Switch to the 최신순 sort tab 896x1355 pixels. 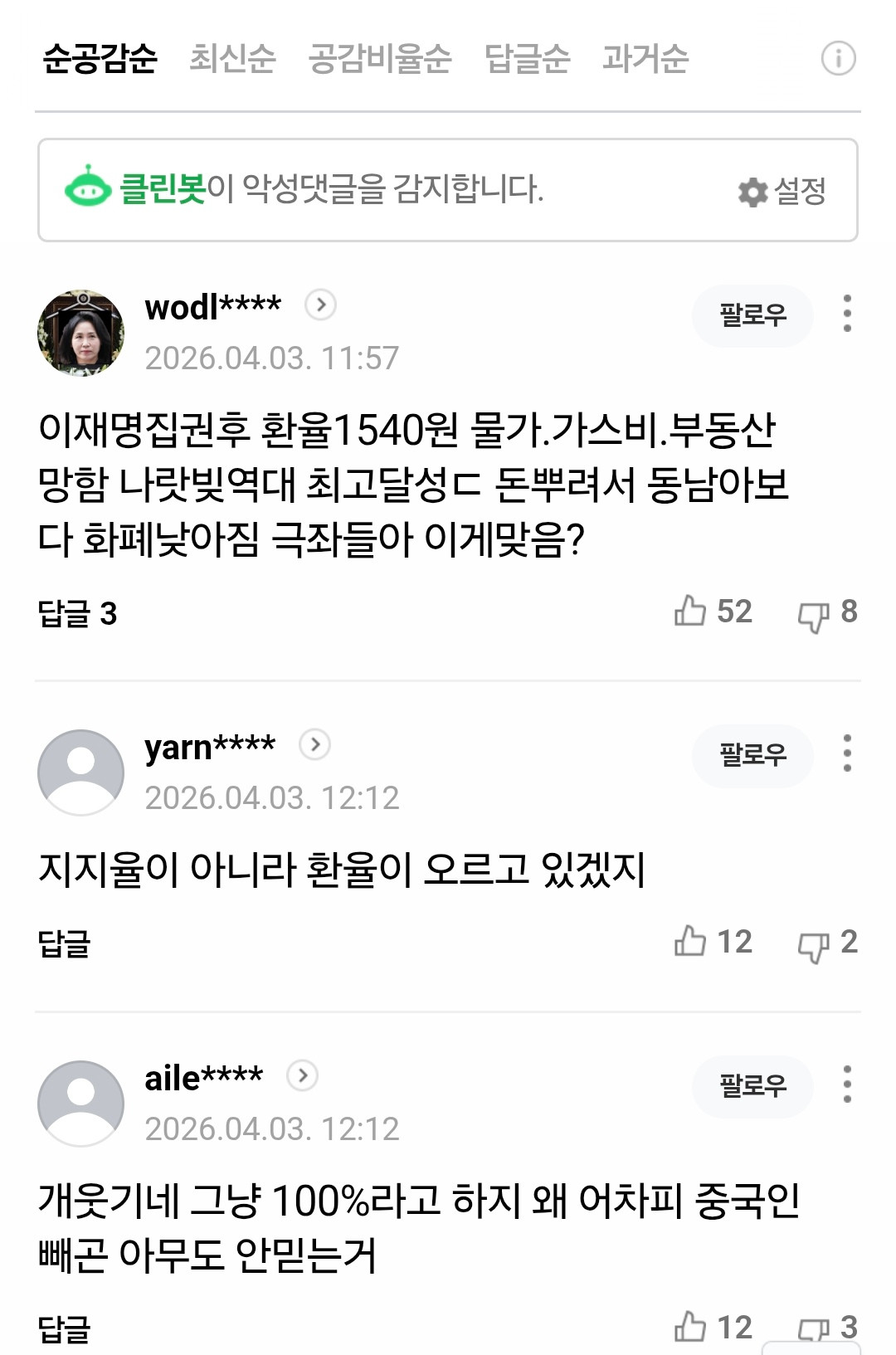[x=232, y=59]
